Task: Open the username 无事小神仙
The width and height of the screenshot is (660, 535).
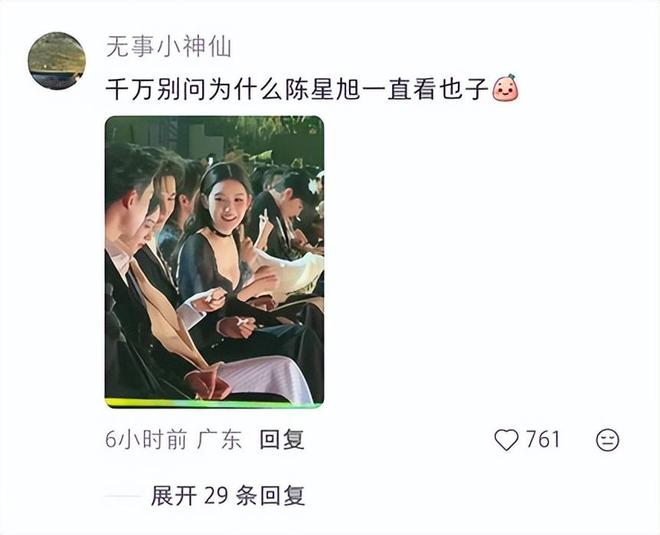Action: (x=168, y=48)
